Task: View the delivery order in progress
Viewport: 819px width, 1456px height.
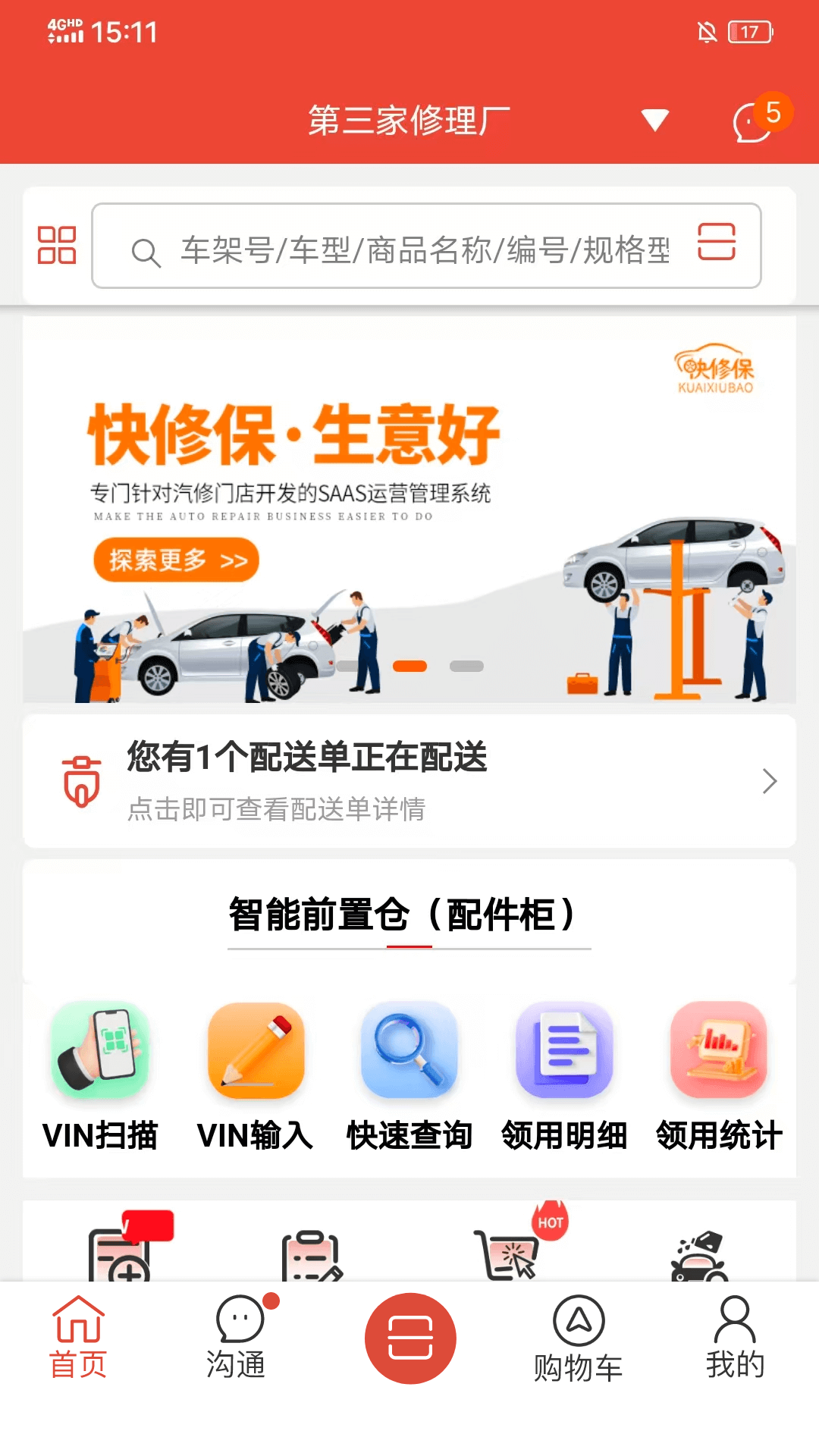Action: point(409,781)
